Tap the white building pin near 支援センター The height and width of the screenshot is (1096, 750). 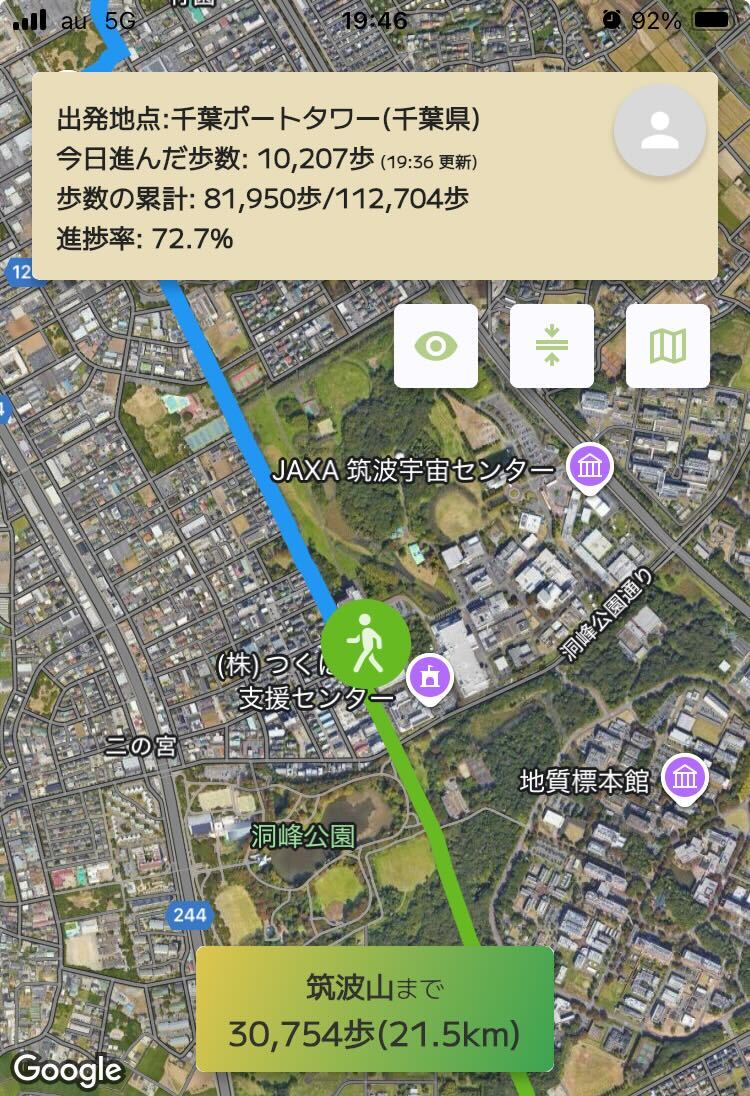(429, 678)
